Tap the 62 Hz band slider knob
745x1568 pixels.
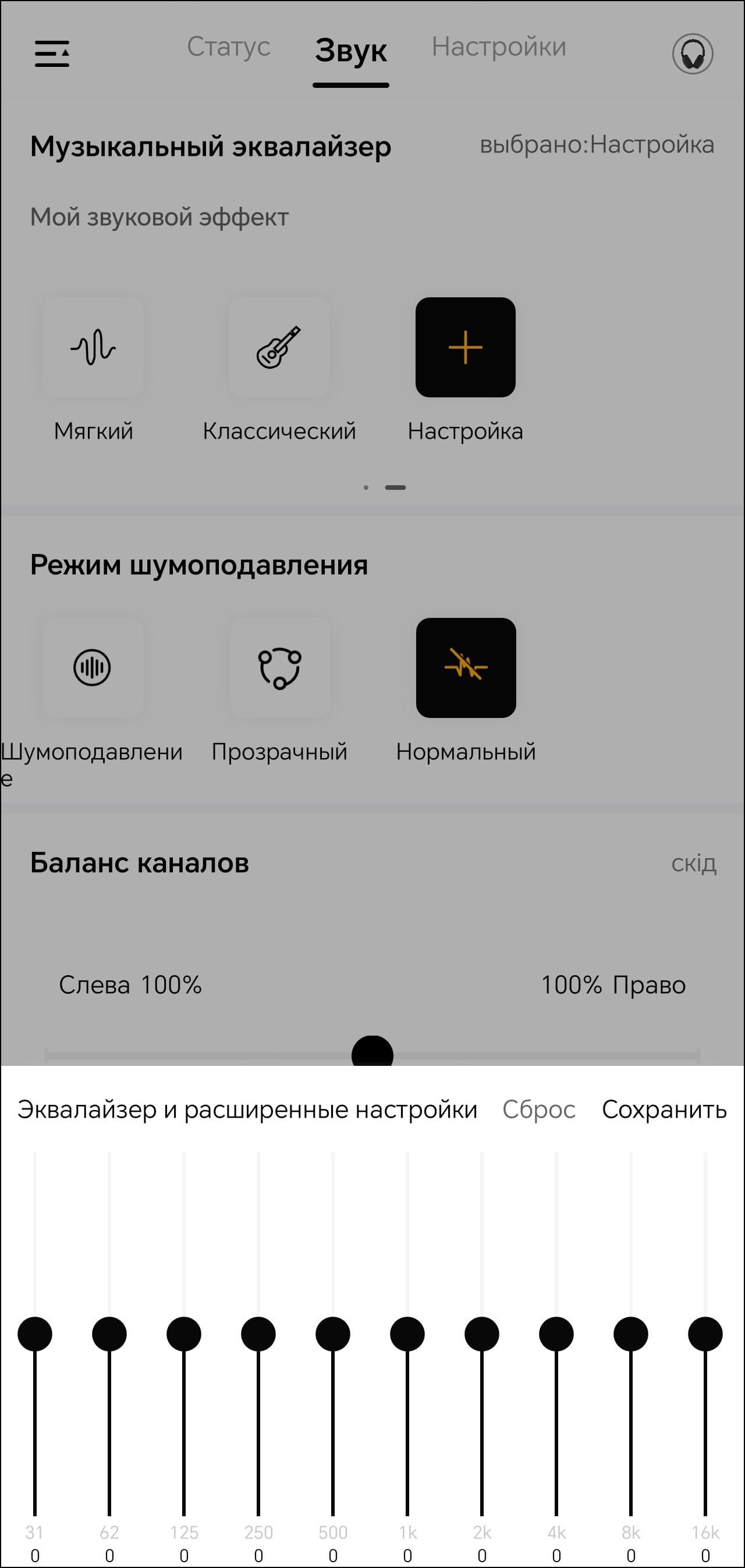tap(109, 1334)
